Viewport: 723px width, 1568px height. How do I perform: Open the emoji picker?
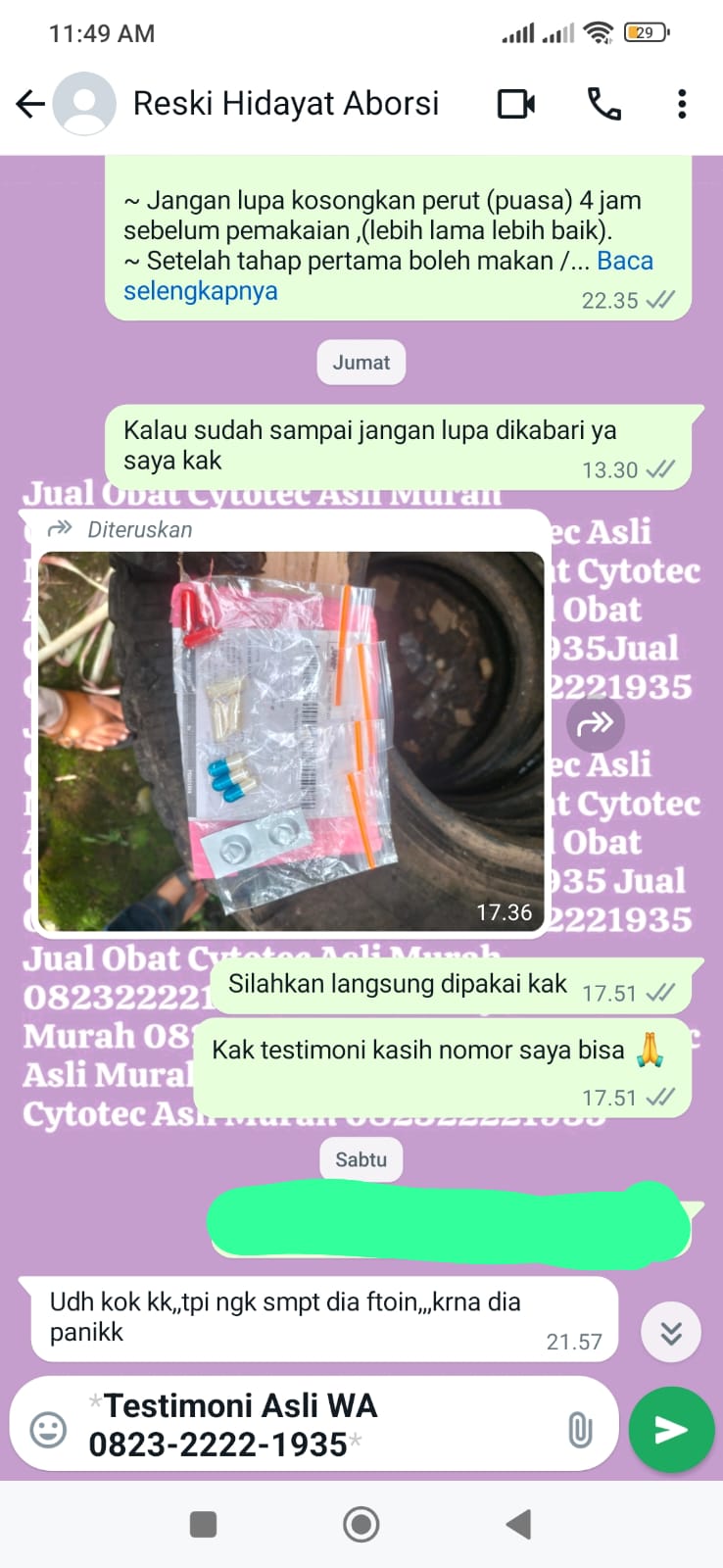coord(48,1430)
